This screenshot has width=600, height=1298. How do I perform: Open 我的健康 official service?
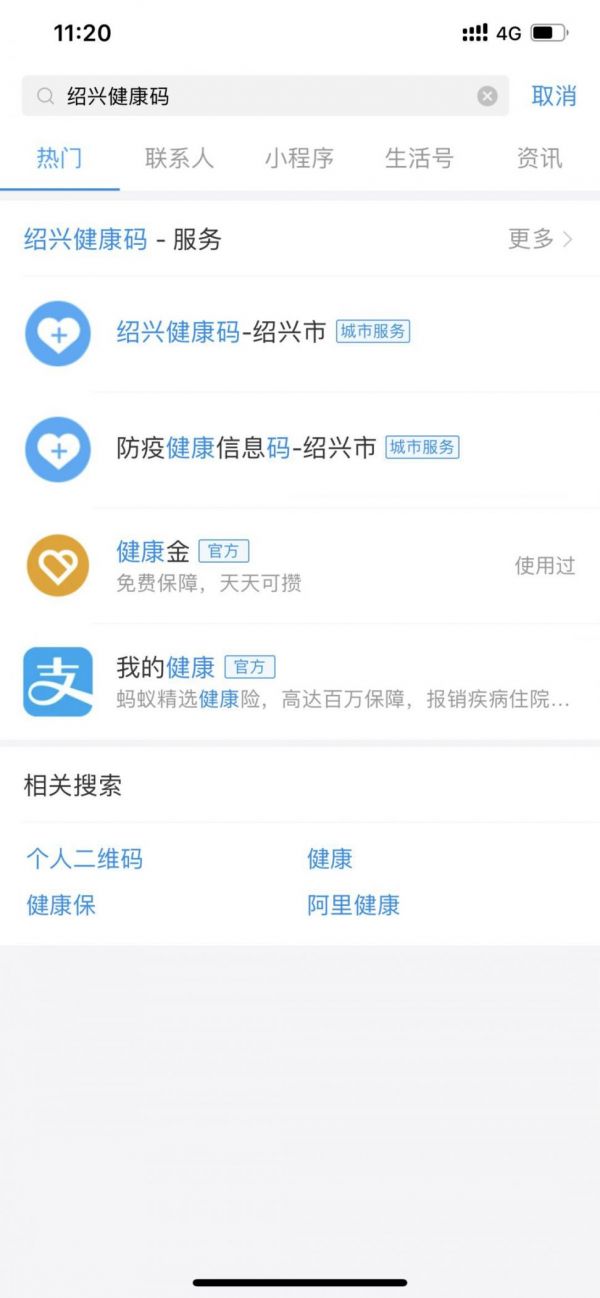300,681
